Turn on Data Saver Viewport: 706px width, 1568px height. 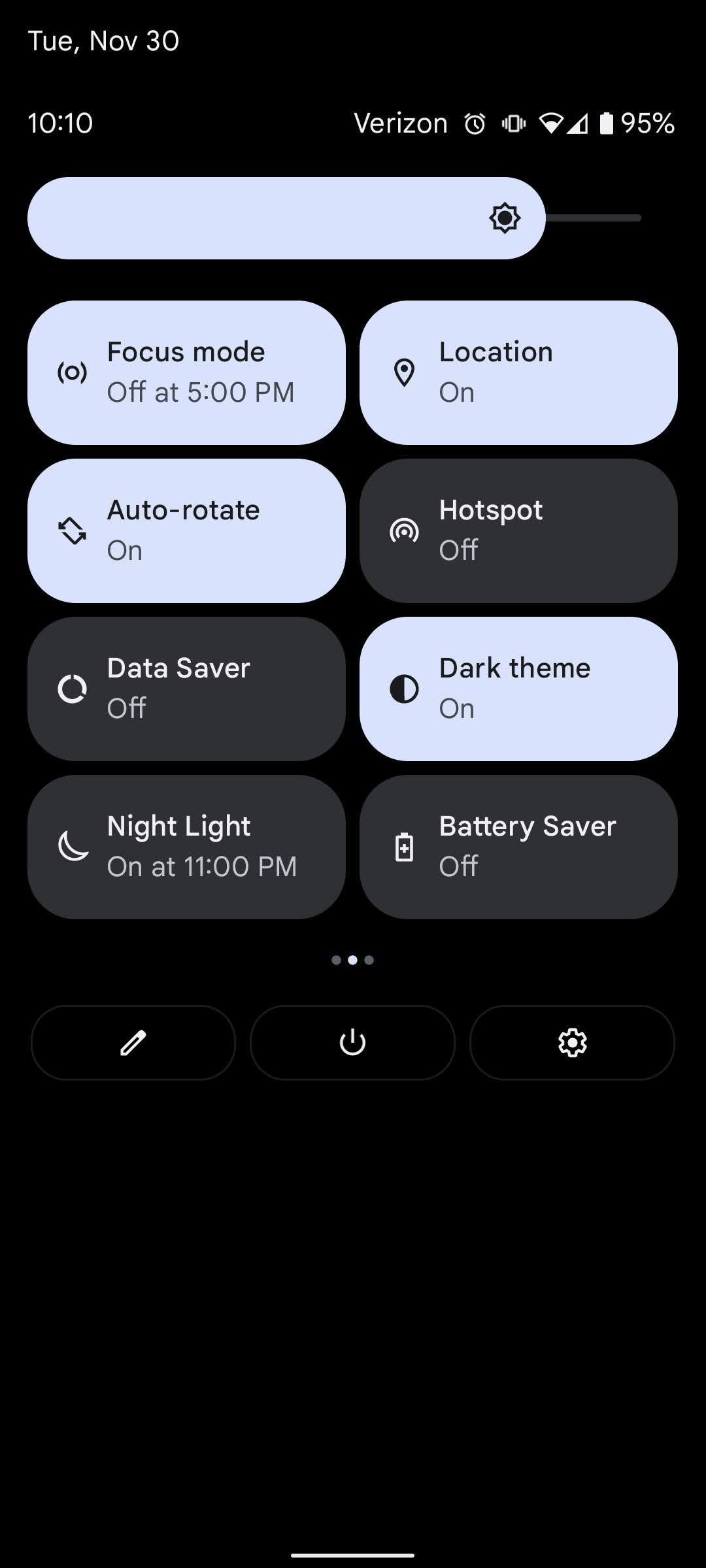click(x=187, y=688)
